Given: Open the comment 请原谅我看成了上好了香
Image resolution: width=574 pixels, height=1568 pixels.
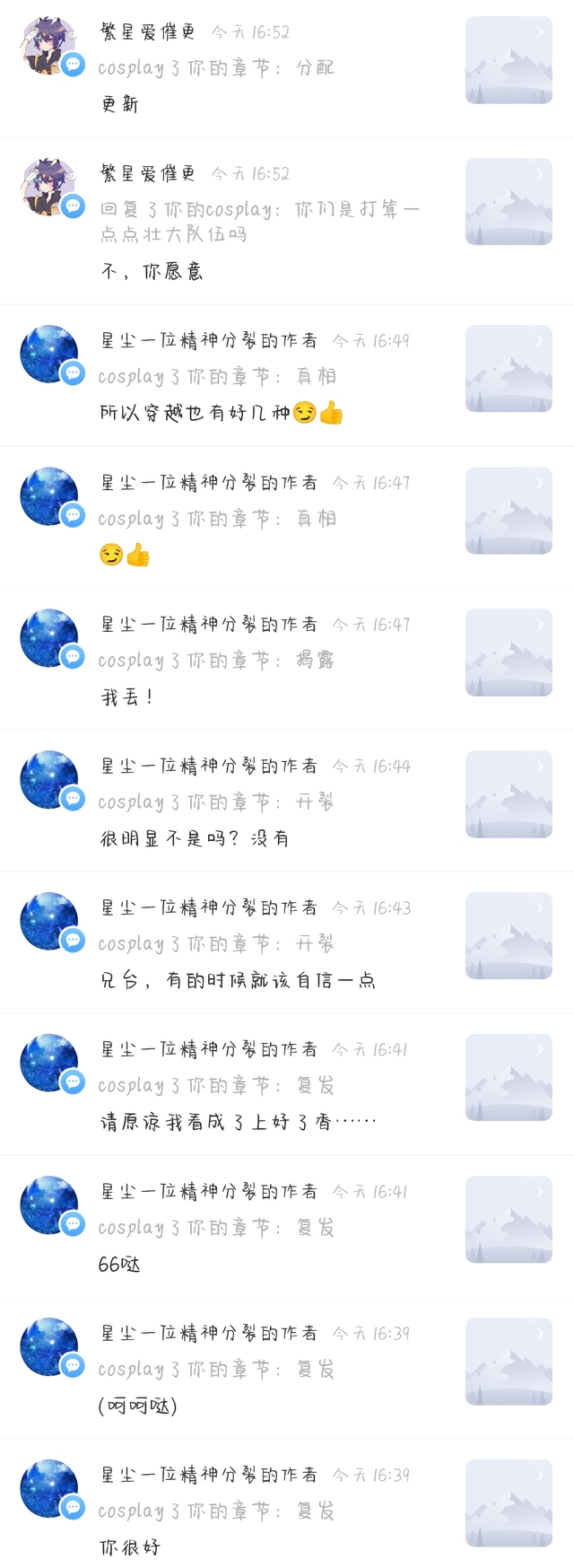Looking at the screenshot, I should [238, 1122].
